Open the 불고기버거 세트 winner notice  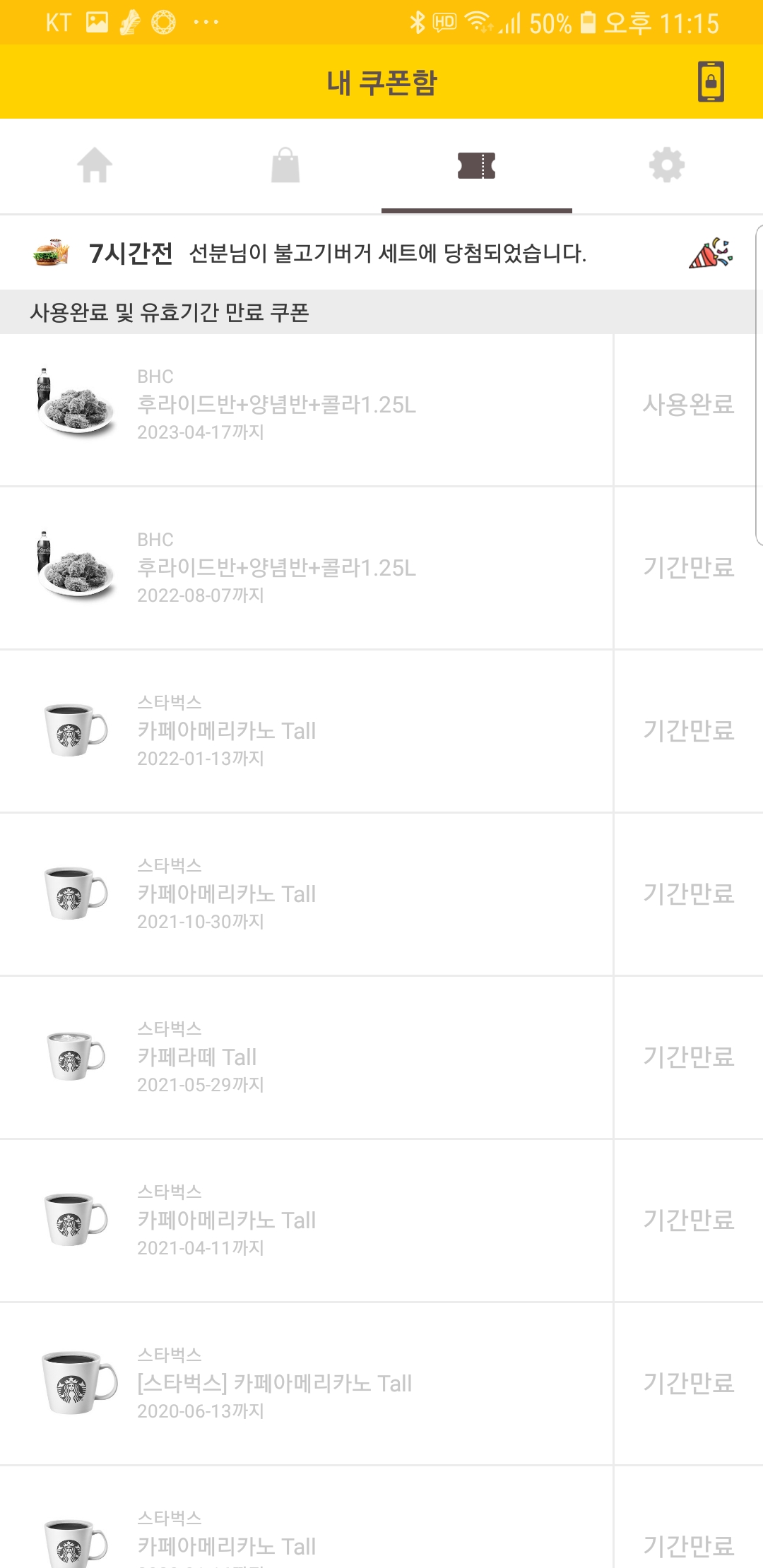(x=381, y=253)
